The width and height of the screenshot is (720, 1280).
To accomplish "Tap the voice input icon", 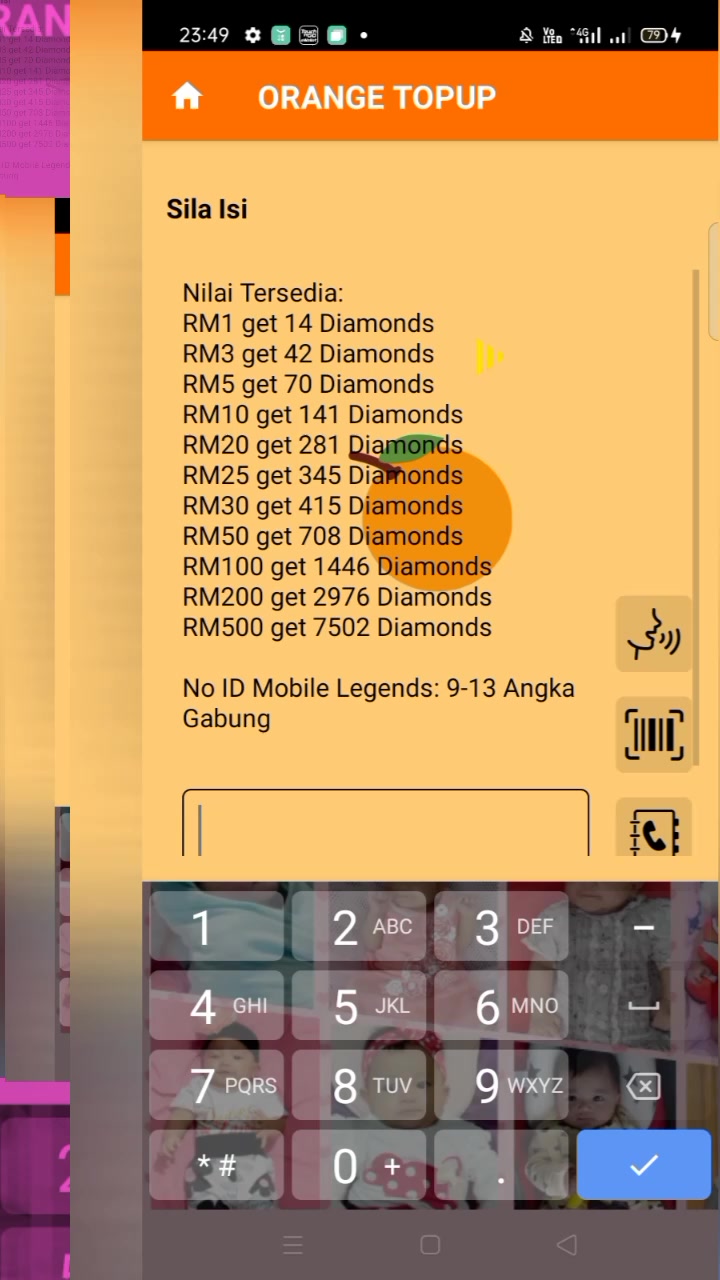I will (654, 634).
